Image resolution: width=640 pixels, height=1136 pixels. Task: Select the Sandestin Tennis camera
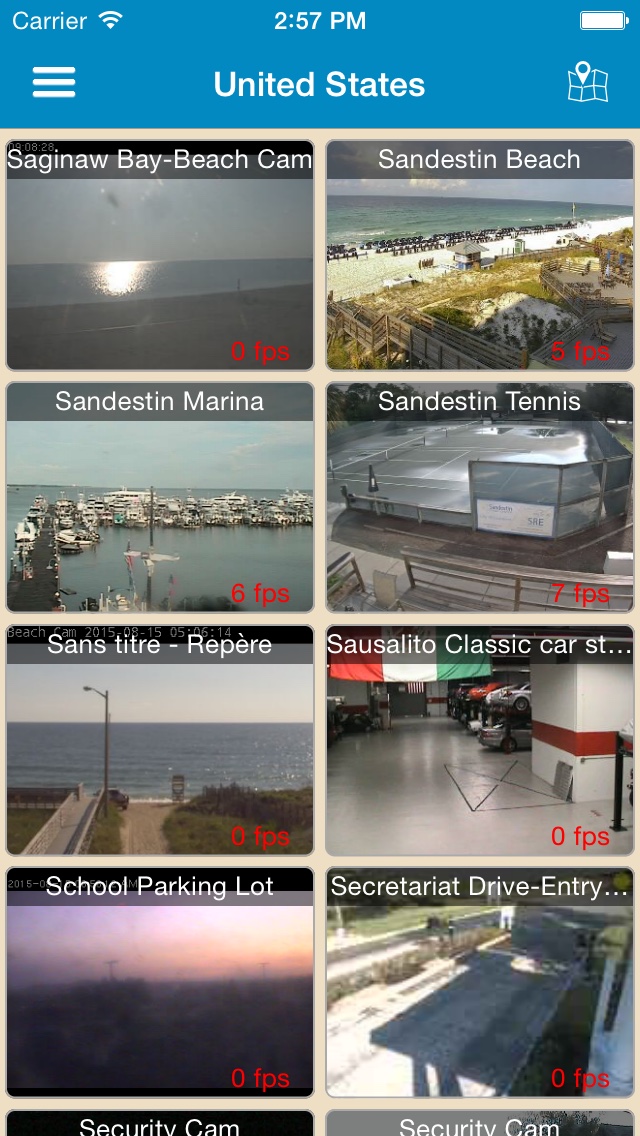pyautogui.click(x=480, y=498)
